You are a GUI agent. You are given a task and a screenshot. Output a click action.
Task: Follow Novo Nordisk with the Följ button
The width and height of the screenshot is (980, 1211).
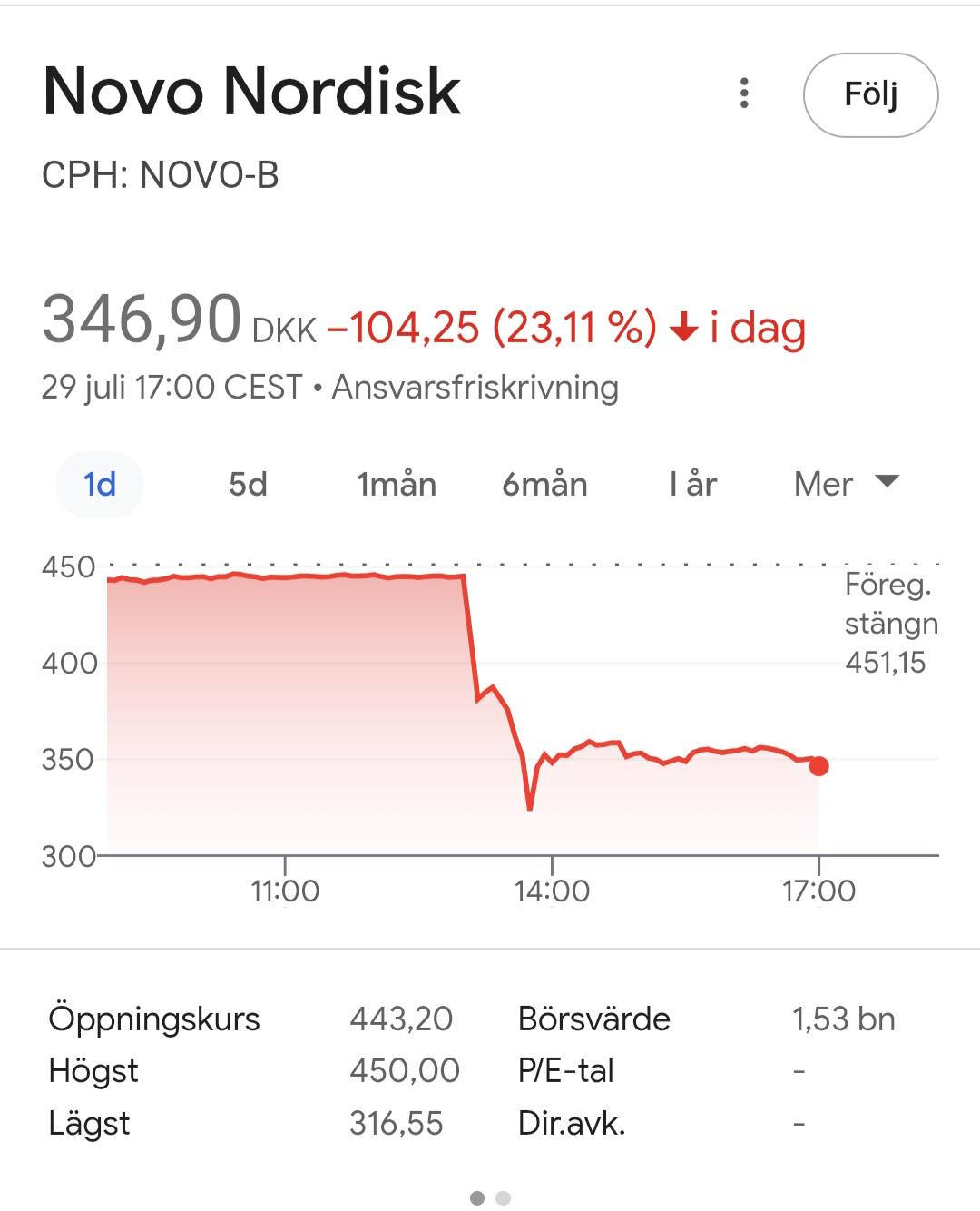tap(870, 95)
